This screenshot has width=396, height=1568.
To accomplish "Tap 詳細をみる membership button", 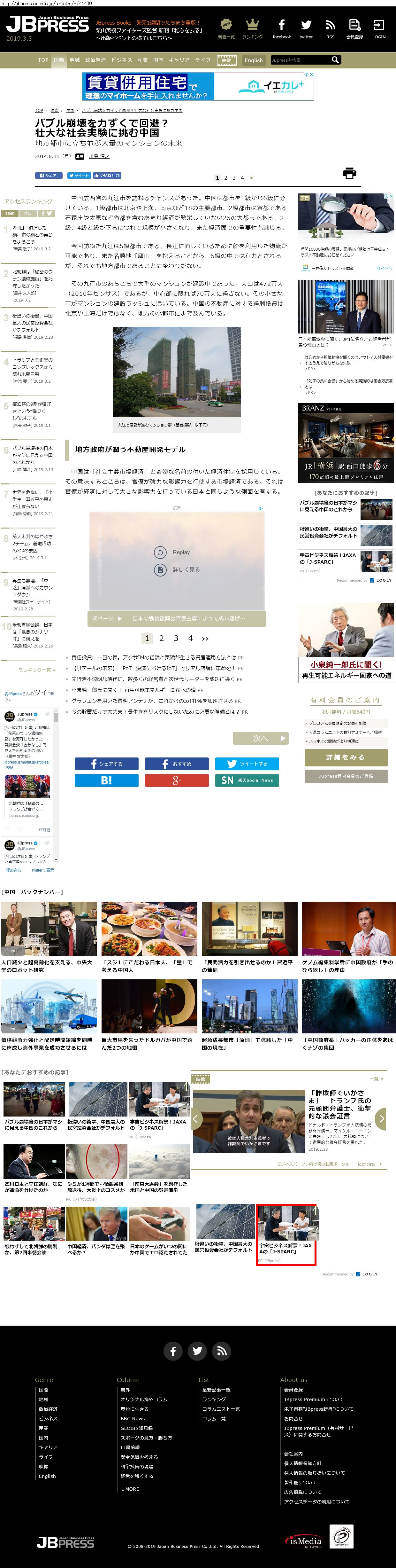I will (x=346, y=757).
